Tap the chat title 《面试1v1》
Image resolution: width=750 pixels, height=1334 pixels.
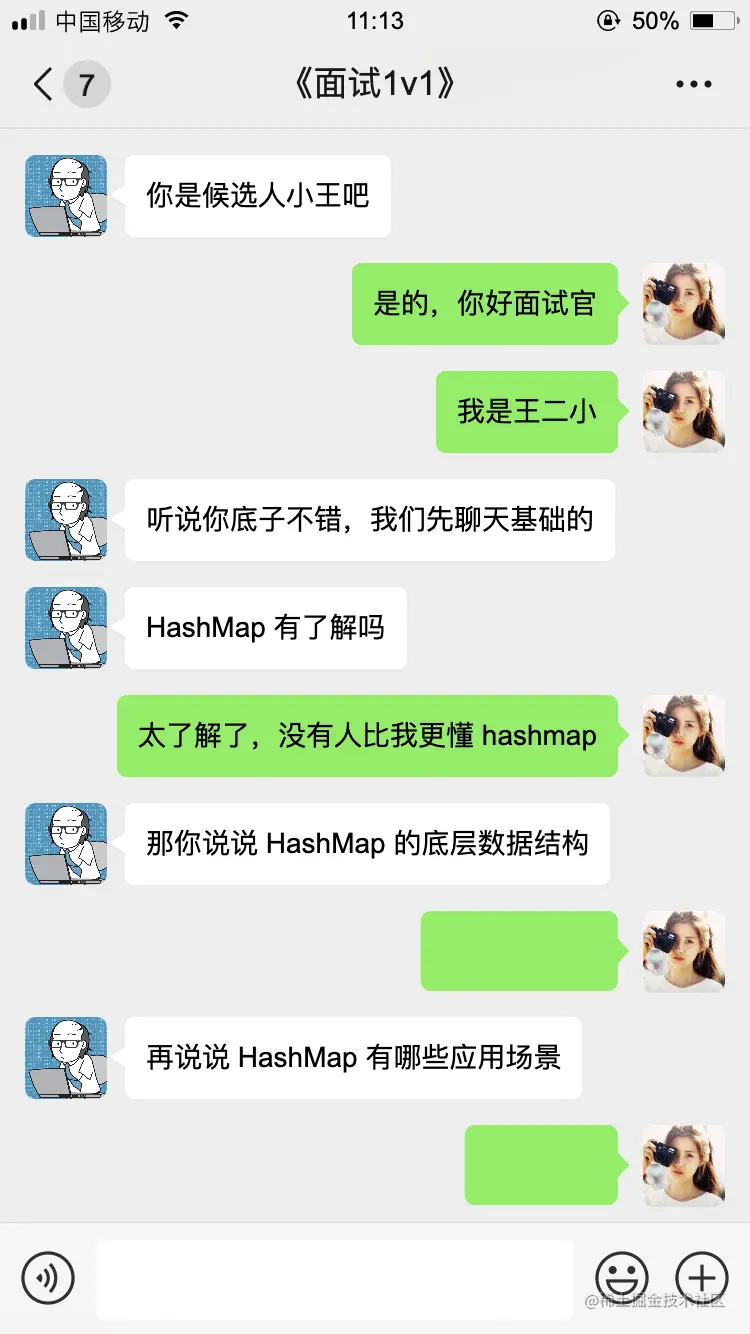point(375,84)
